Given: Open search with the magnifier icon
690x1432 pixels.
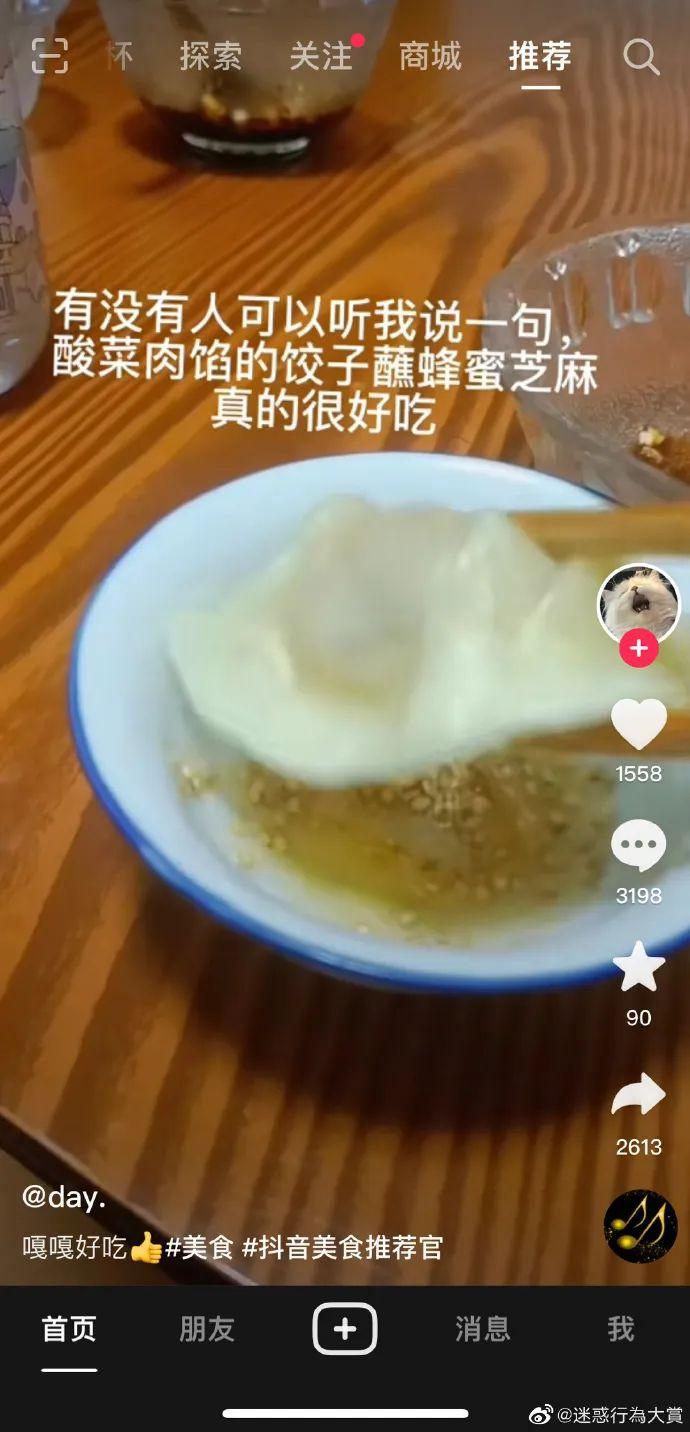Looking at the screenshot, I should (641, 57).
